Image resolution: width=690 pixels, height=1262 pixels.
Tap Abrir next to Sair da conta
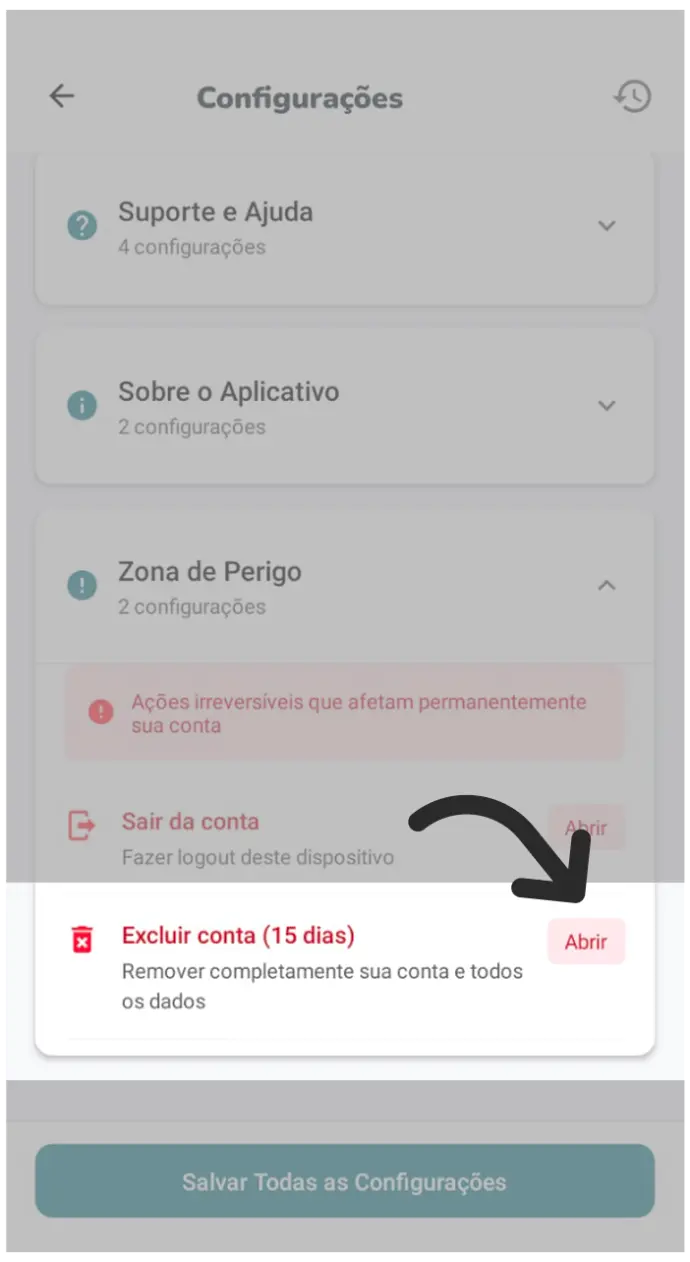pos(586,828)
